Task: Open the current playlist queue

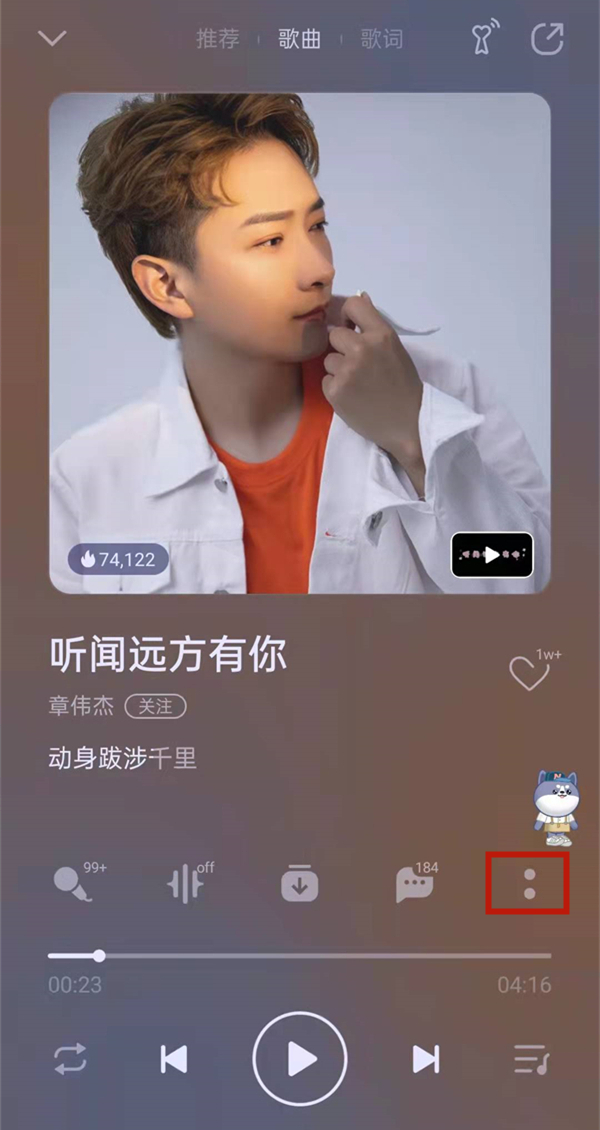Action: pyautogui.click(x=530, y=1059)
